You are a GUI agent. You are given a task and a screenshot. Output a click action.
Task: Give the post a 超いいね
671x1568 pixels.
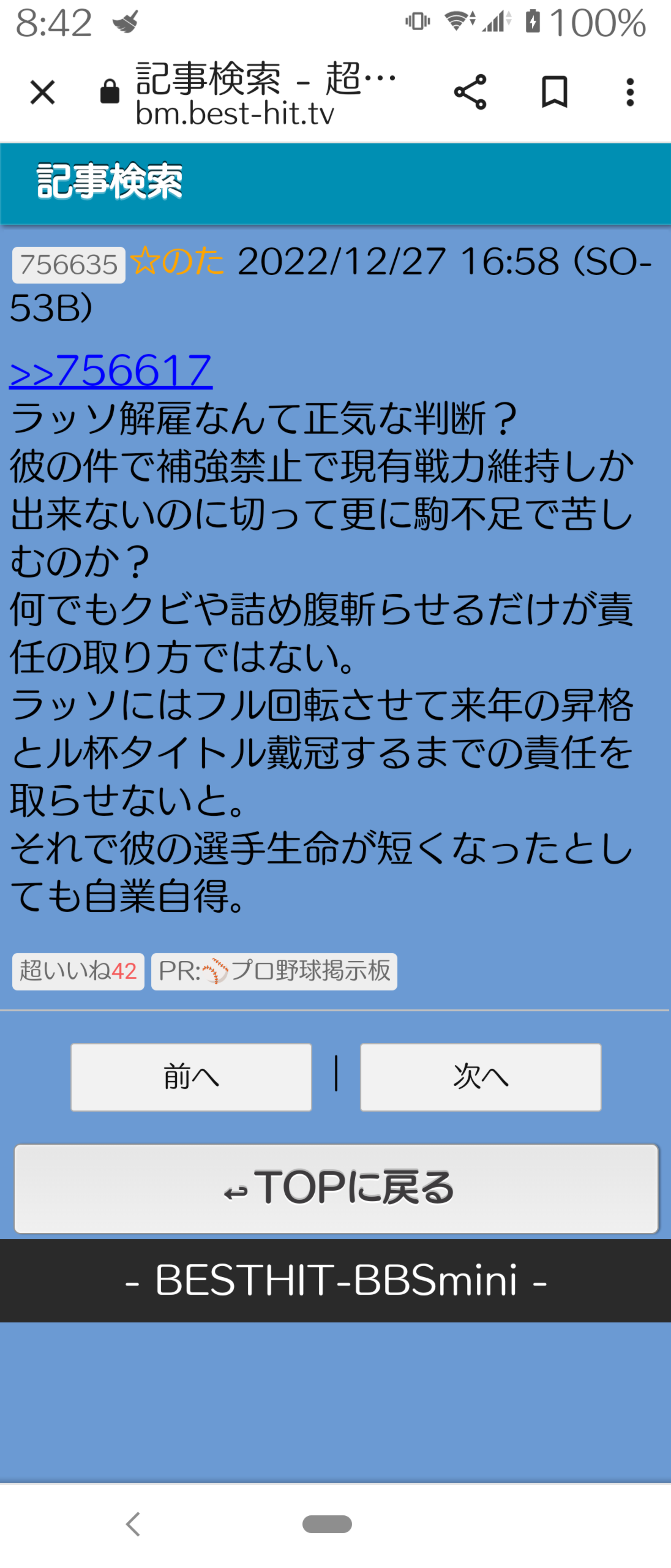pos(78,971)
